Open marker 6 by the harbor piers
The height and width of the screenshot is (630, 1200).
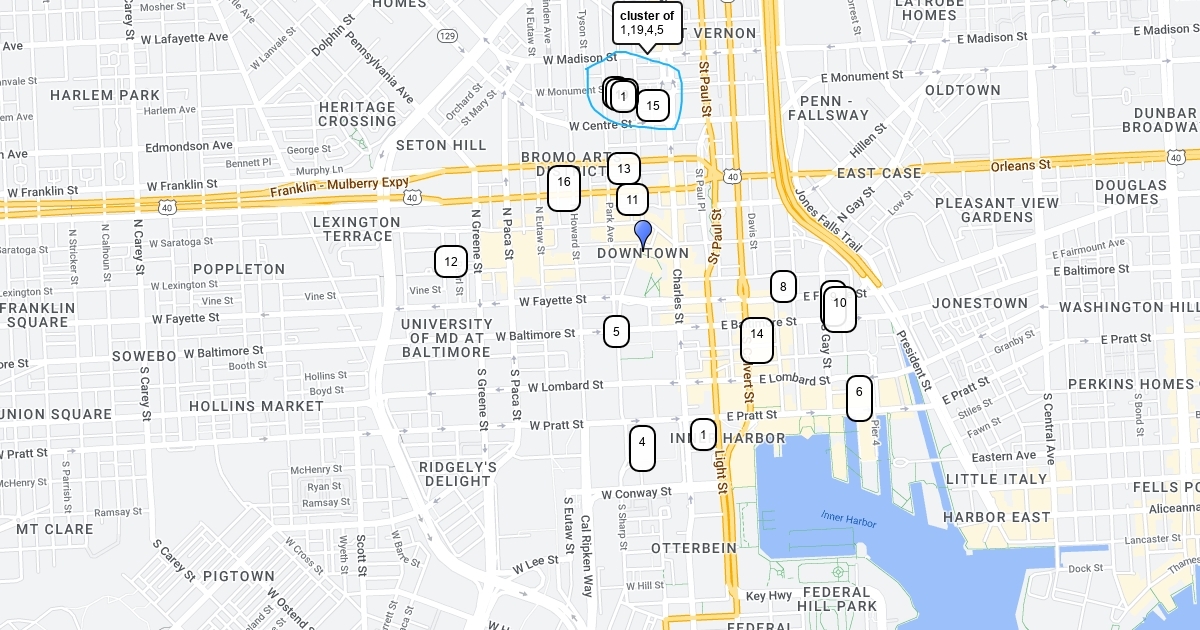(859, 398)
